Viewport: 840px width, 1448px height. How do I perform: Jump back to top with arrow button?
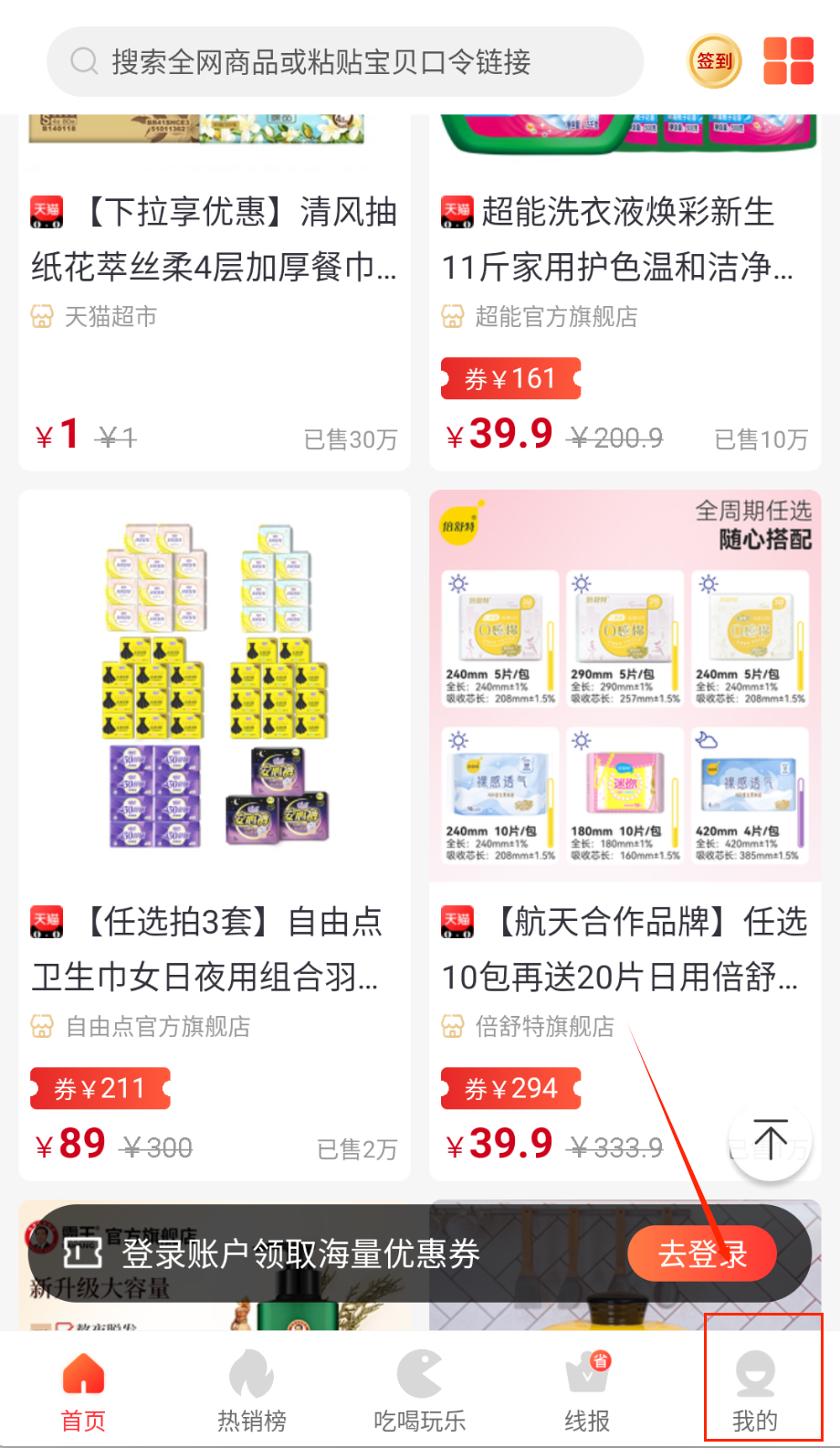coord(771,1141)
